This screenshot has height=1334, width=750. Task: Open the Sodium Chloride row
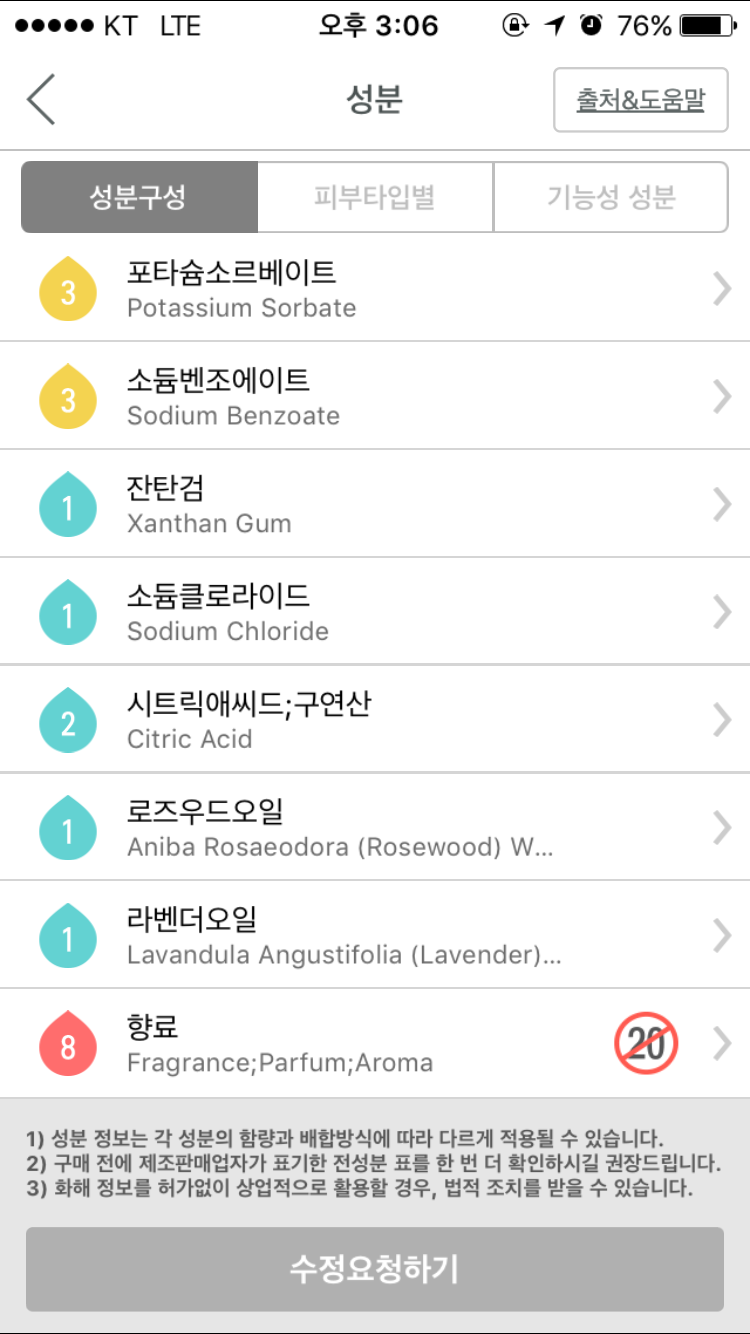[375, 612]
